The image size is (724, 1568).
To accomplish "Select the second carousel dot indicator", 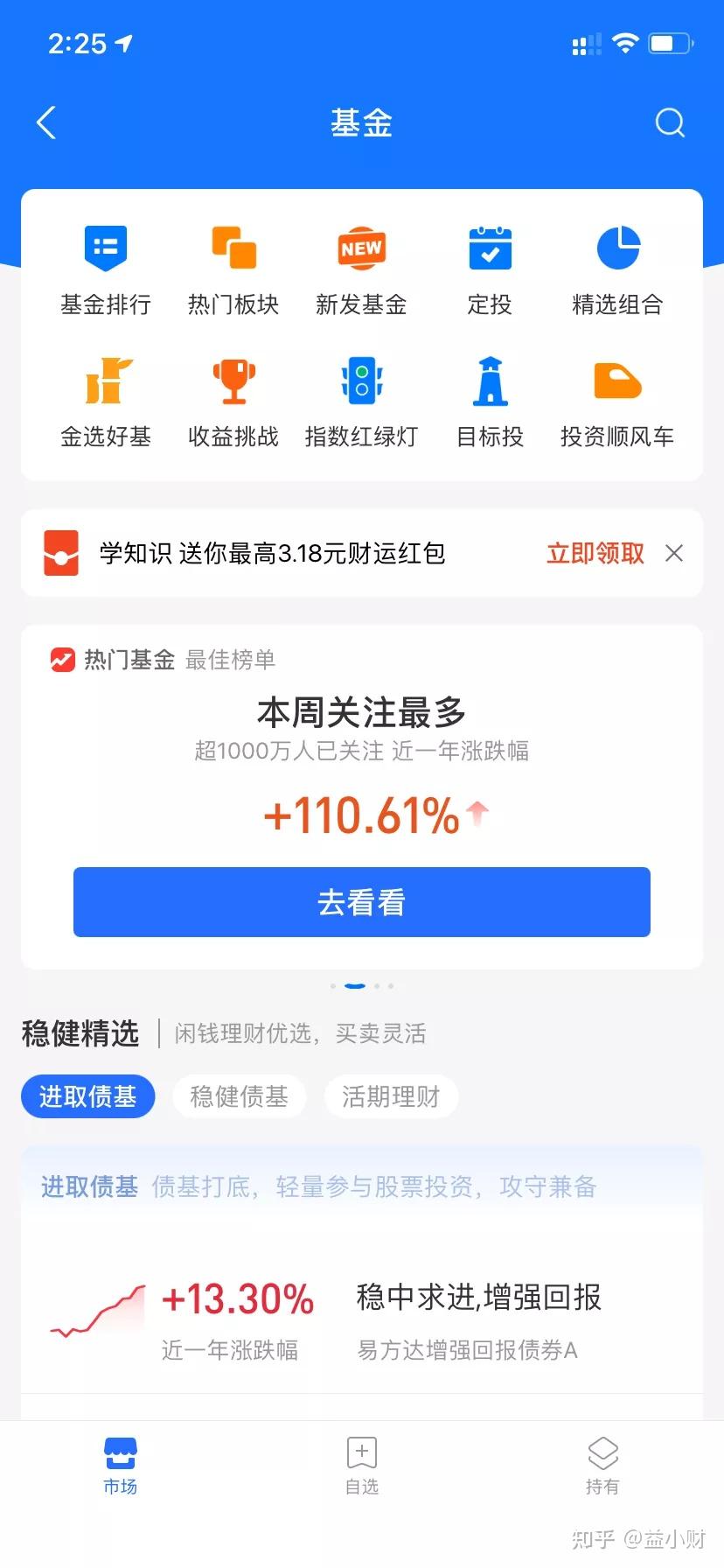I will pyautogui.click(x=354, y=984).
